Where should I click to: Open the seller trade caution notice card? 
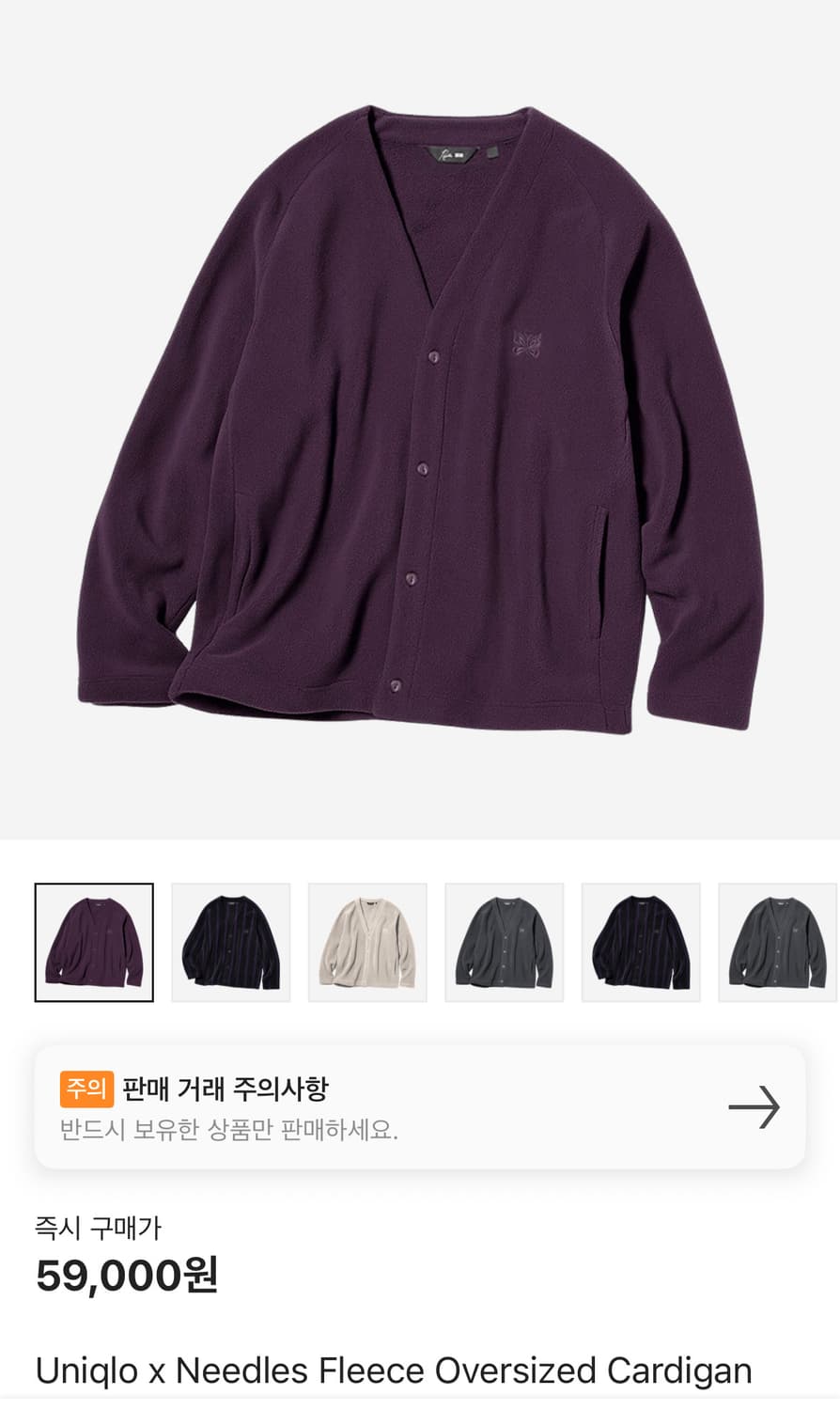point(420,1107)
